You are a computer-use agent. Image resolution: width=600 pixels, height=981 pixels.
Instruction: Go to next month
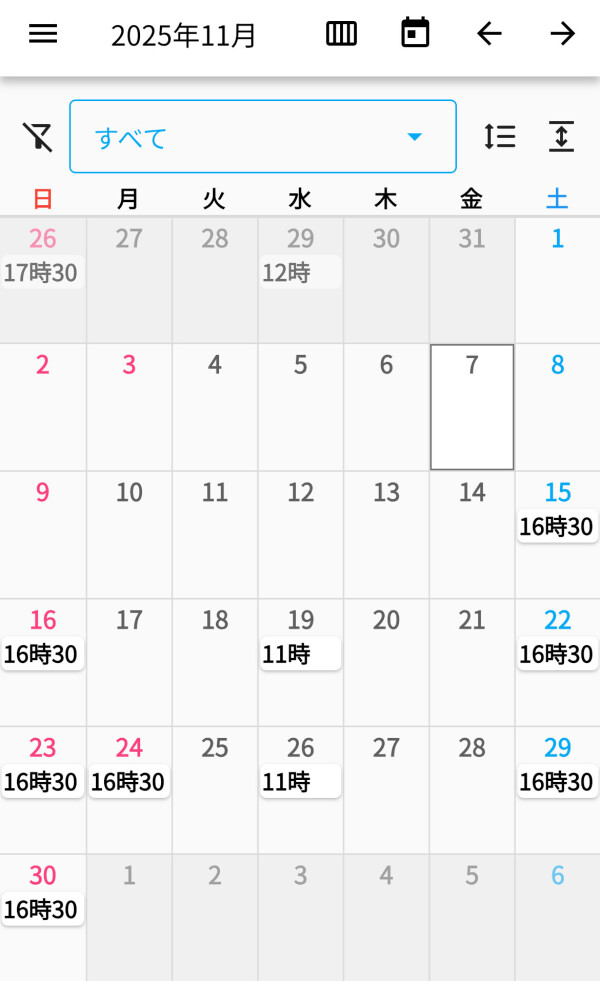coord(563,34)
